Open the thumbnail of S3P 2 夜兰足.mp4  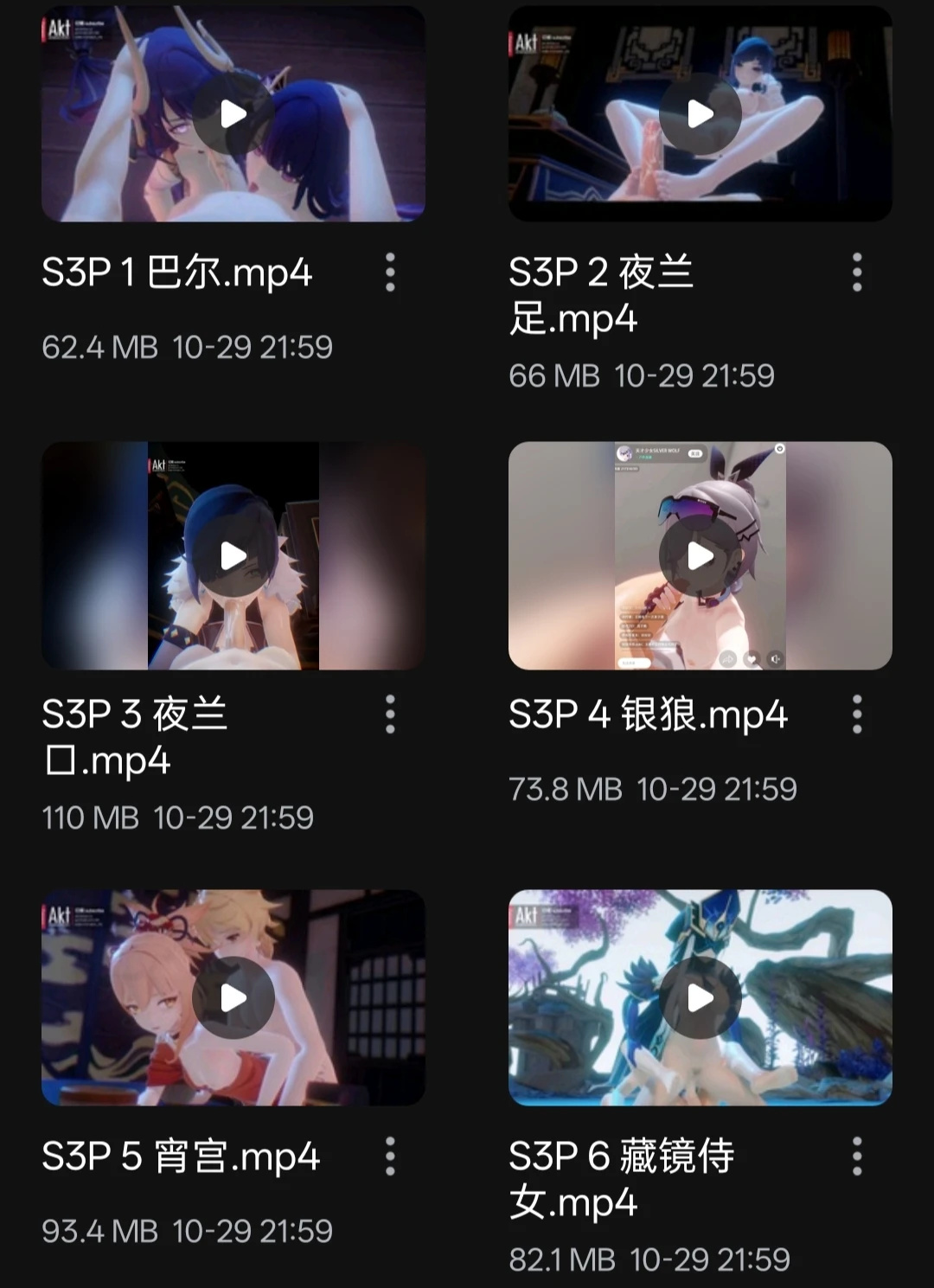[x=699, y=113]
